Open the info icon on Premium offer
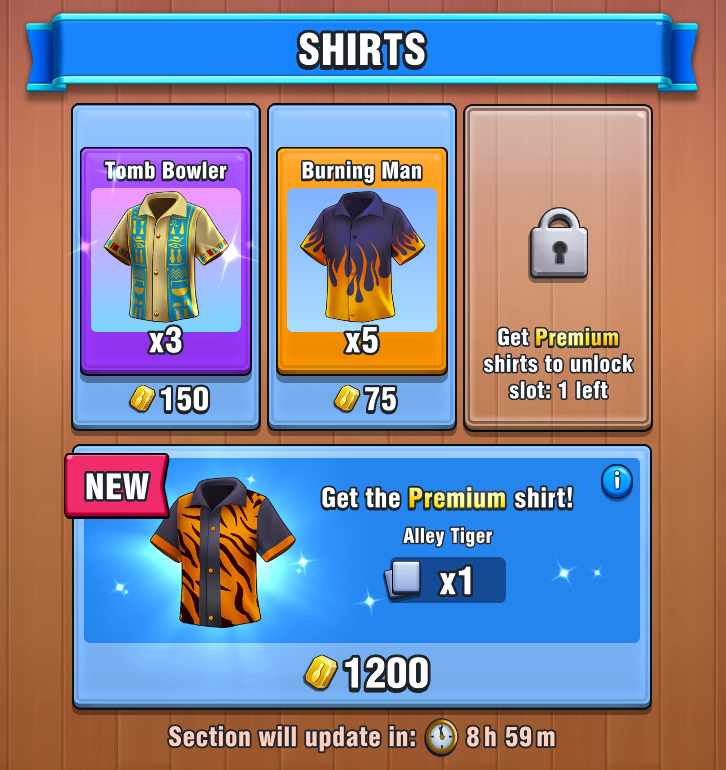726x770 pixels. click(x=617, y=482)
